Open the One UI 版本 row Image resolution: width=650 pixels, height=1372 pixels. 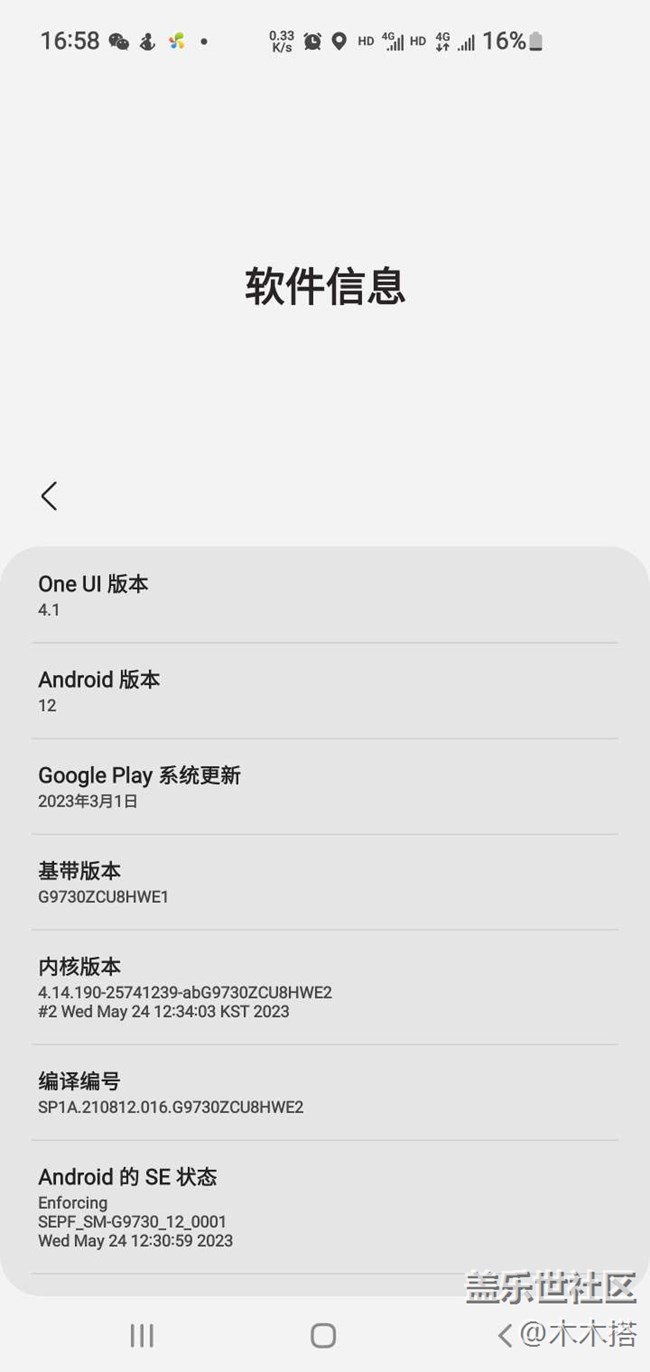click(x=325, y=595)
